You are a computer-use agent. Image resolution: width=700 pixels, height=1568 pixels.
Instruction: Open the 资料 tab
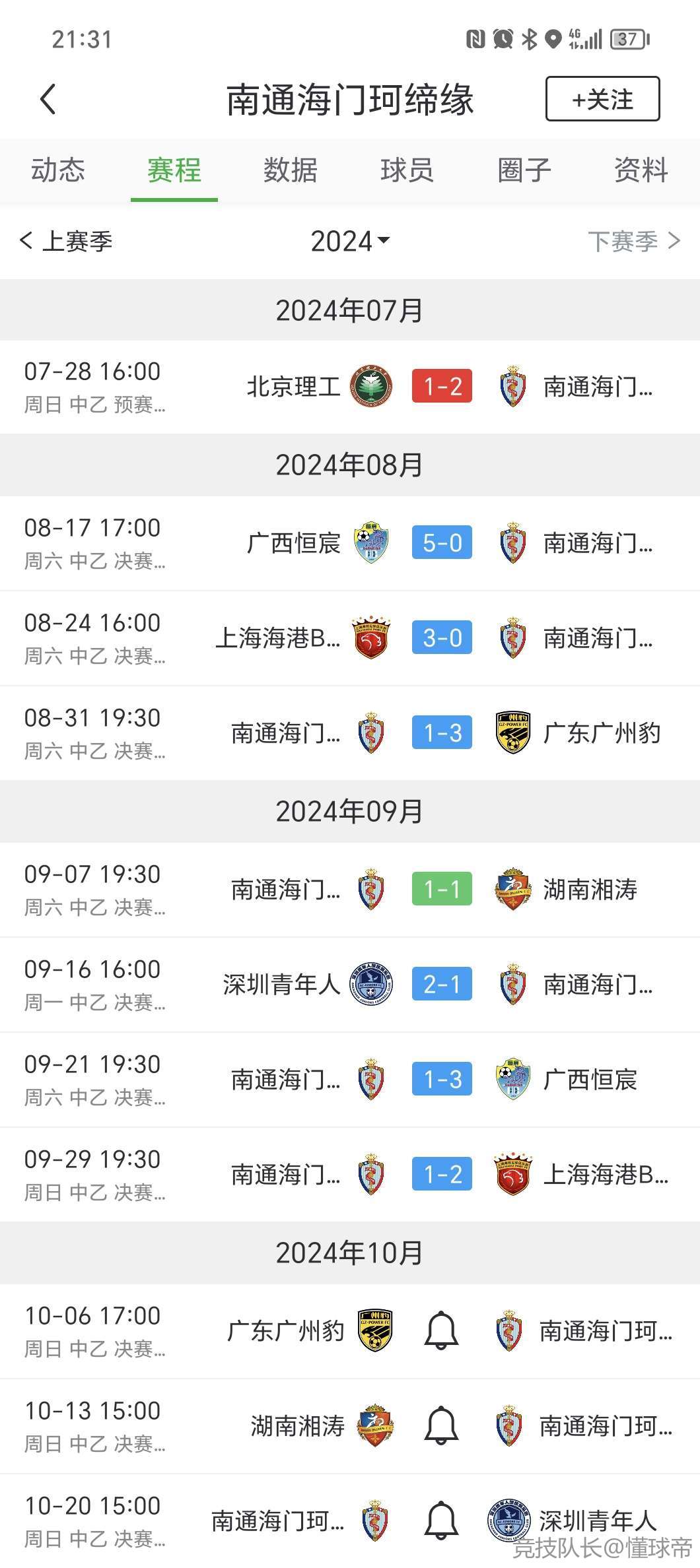click(x=641, y=170)
